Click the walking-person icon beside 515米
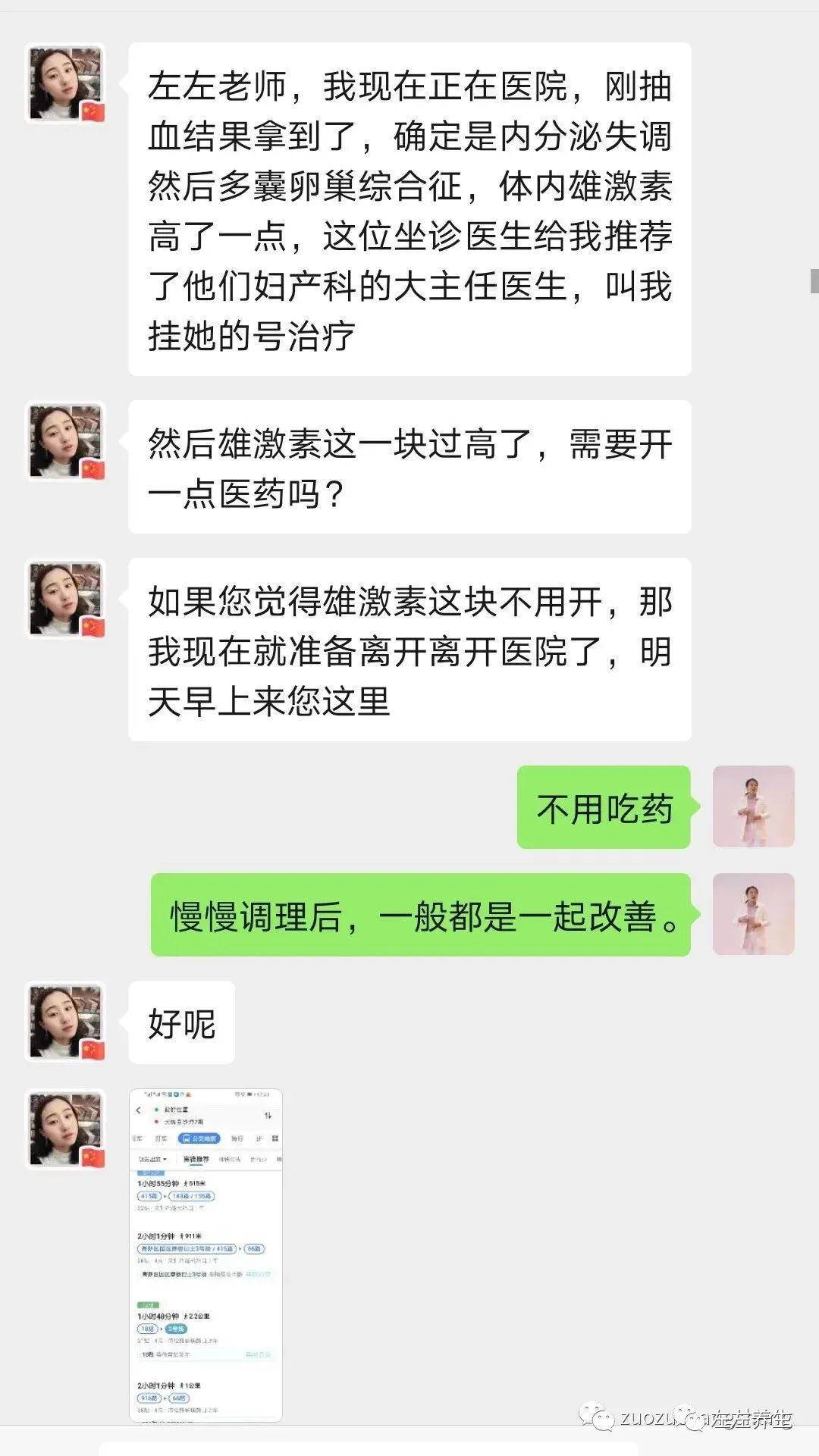819x1456 pixels. [x=187, y=1183]
